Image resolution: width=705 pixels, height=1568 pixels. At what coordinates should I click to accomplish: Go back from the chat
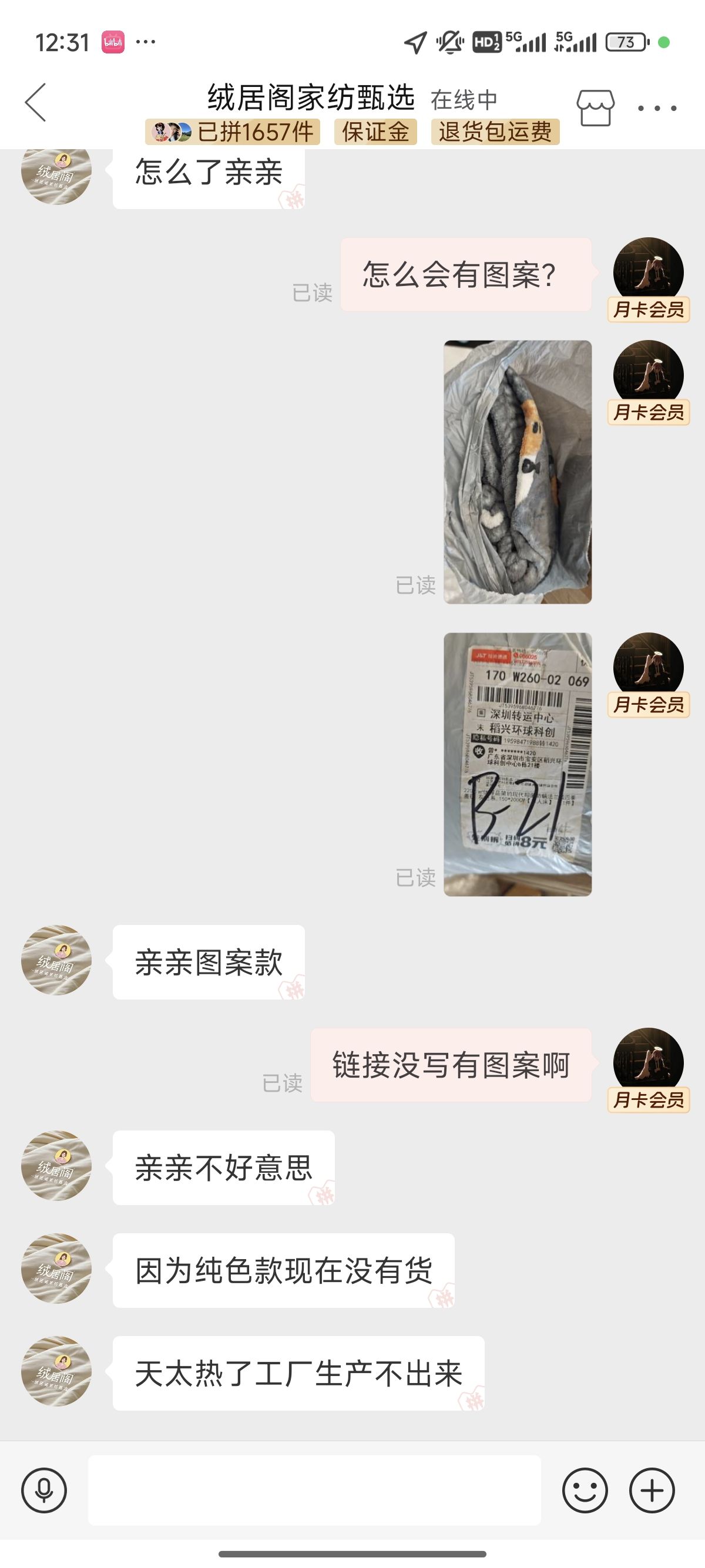coord(35,102)
